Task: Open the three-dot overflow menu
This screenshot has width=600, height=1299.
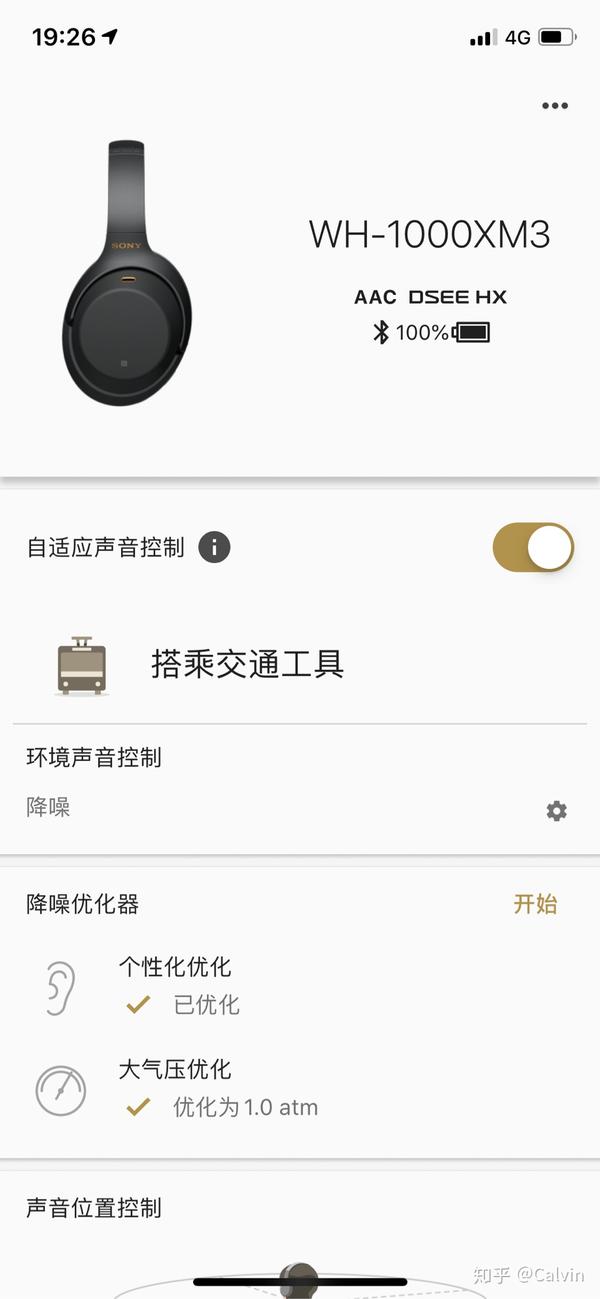Action: tap(554, 106)
